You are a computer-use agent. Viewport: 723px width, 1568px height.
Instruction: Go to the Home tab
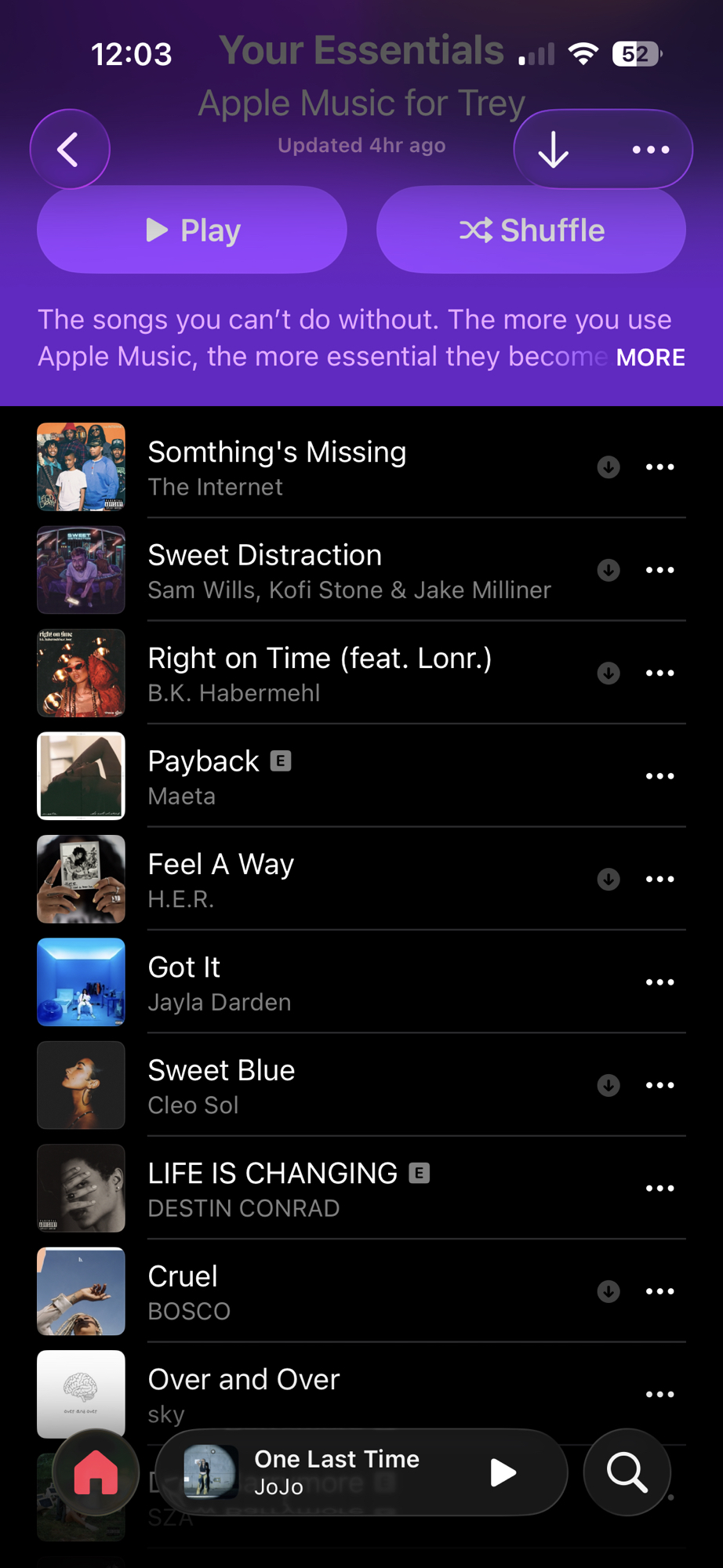click(x=96, y=1472)
